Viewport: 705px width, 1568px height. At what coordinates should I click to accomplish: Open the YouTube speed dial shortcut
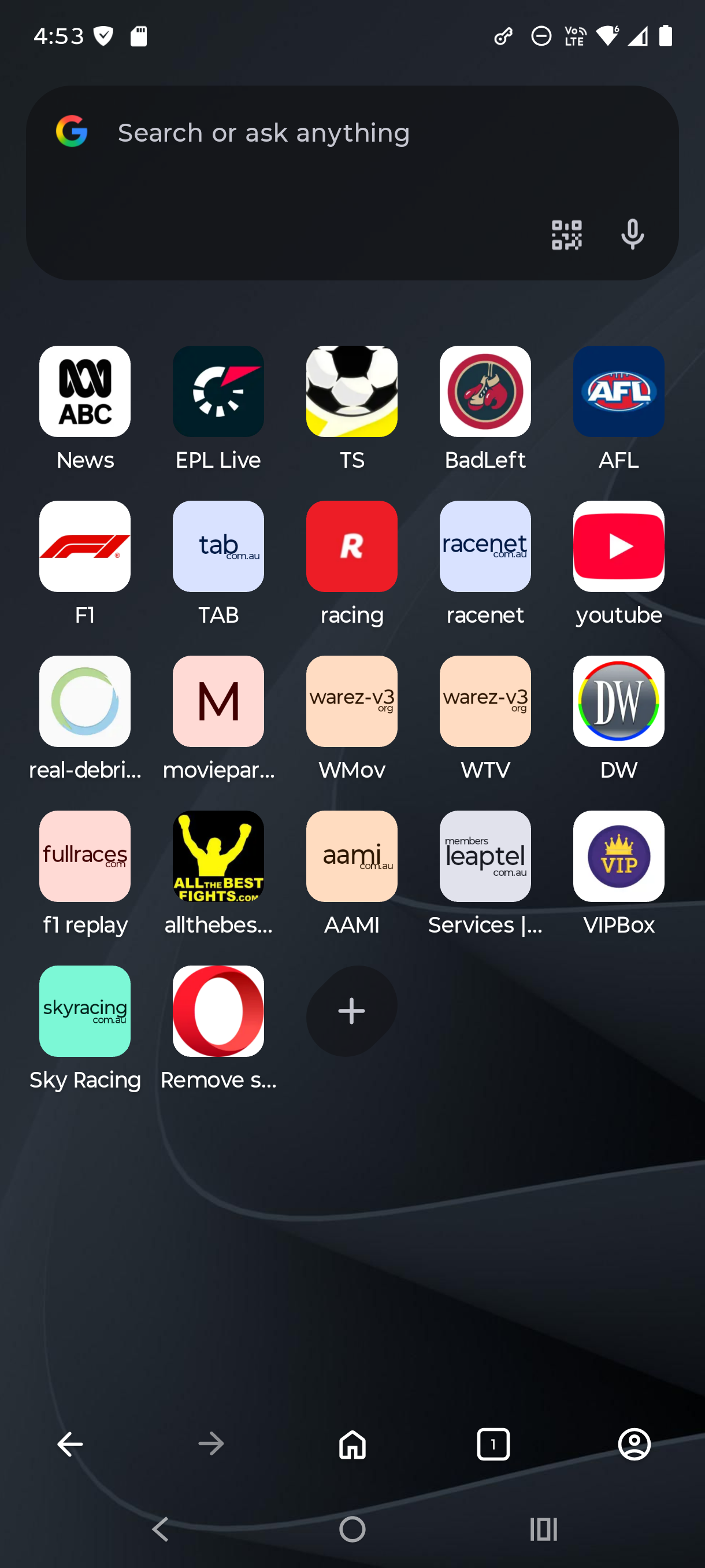618,545
